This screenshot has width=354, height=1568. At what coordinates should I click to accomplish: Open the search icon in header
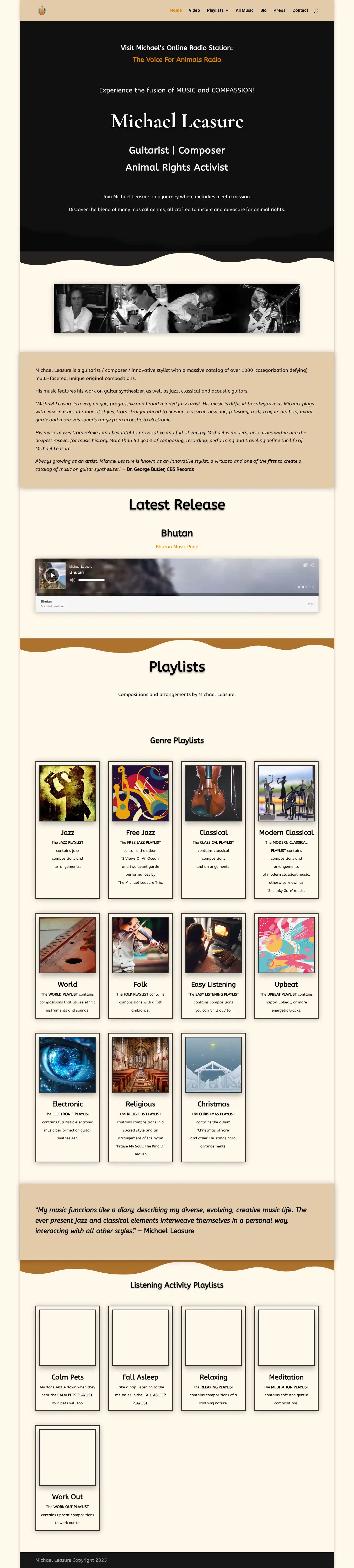[x=316, y=10]
